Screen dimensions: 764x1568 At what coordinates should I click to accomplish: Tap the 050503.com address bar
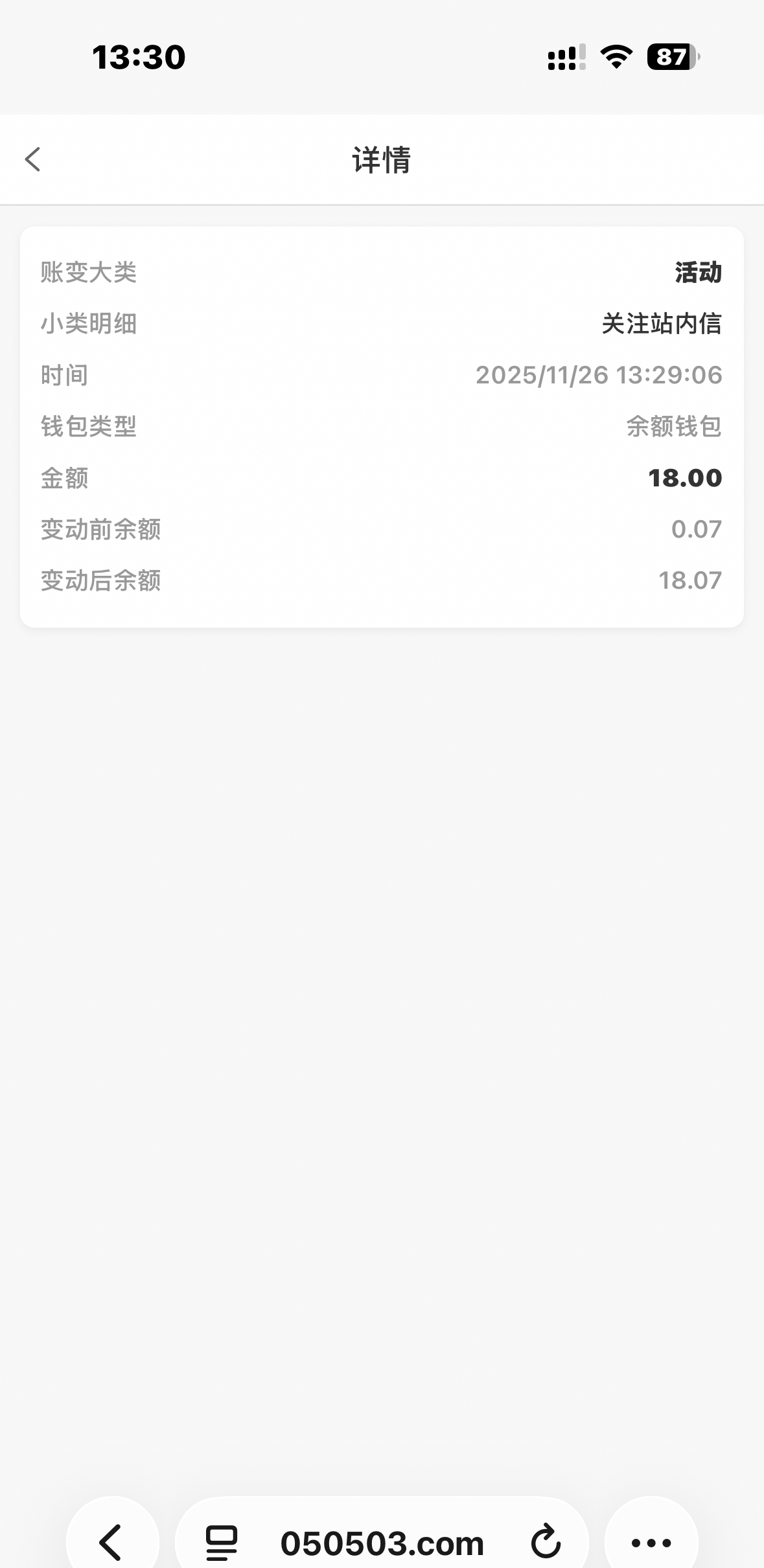[382, 1543]
